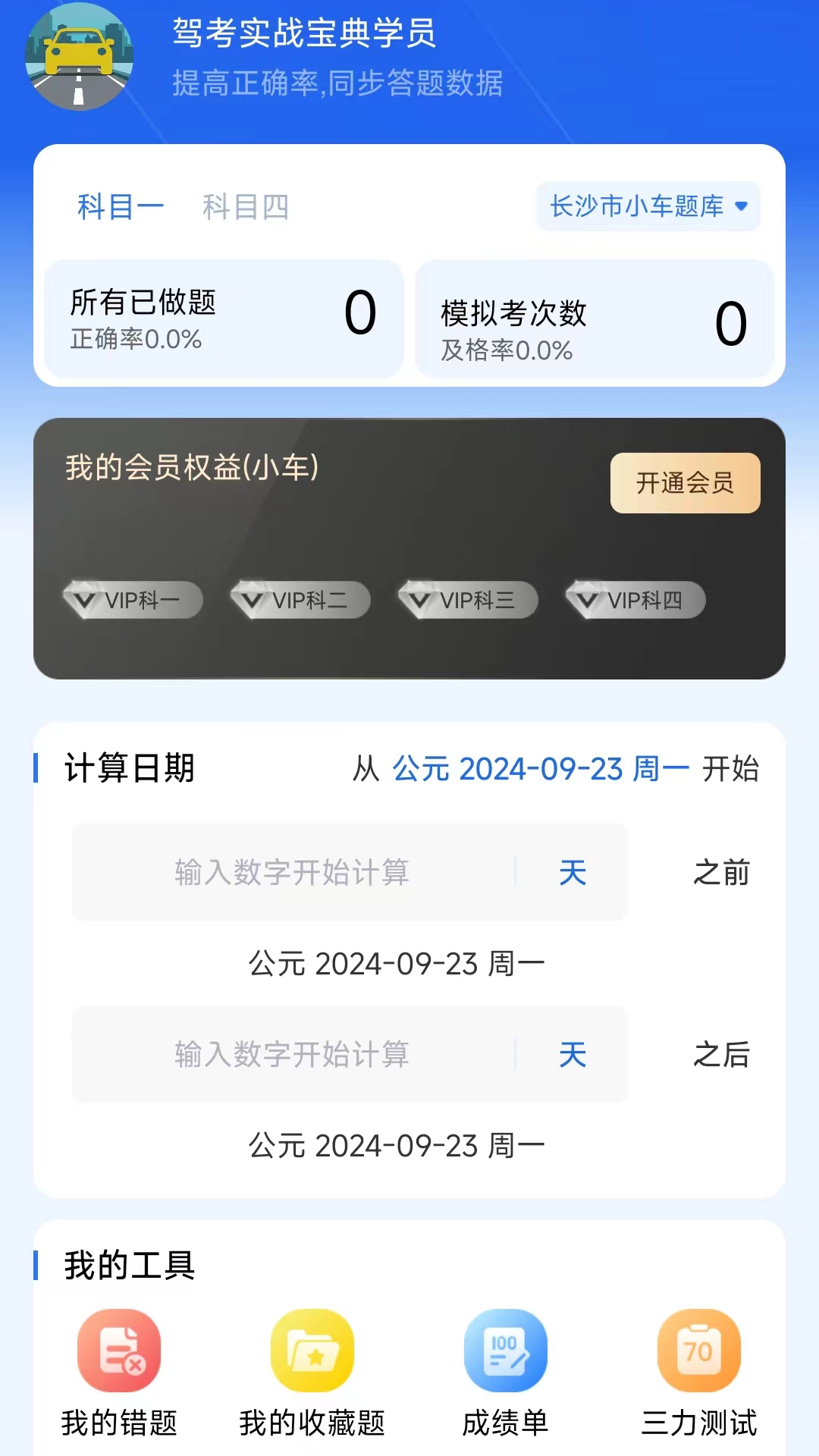Tap the 开通会员 button
819x1456 pixels.
(685, 483)
